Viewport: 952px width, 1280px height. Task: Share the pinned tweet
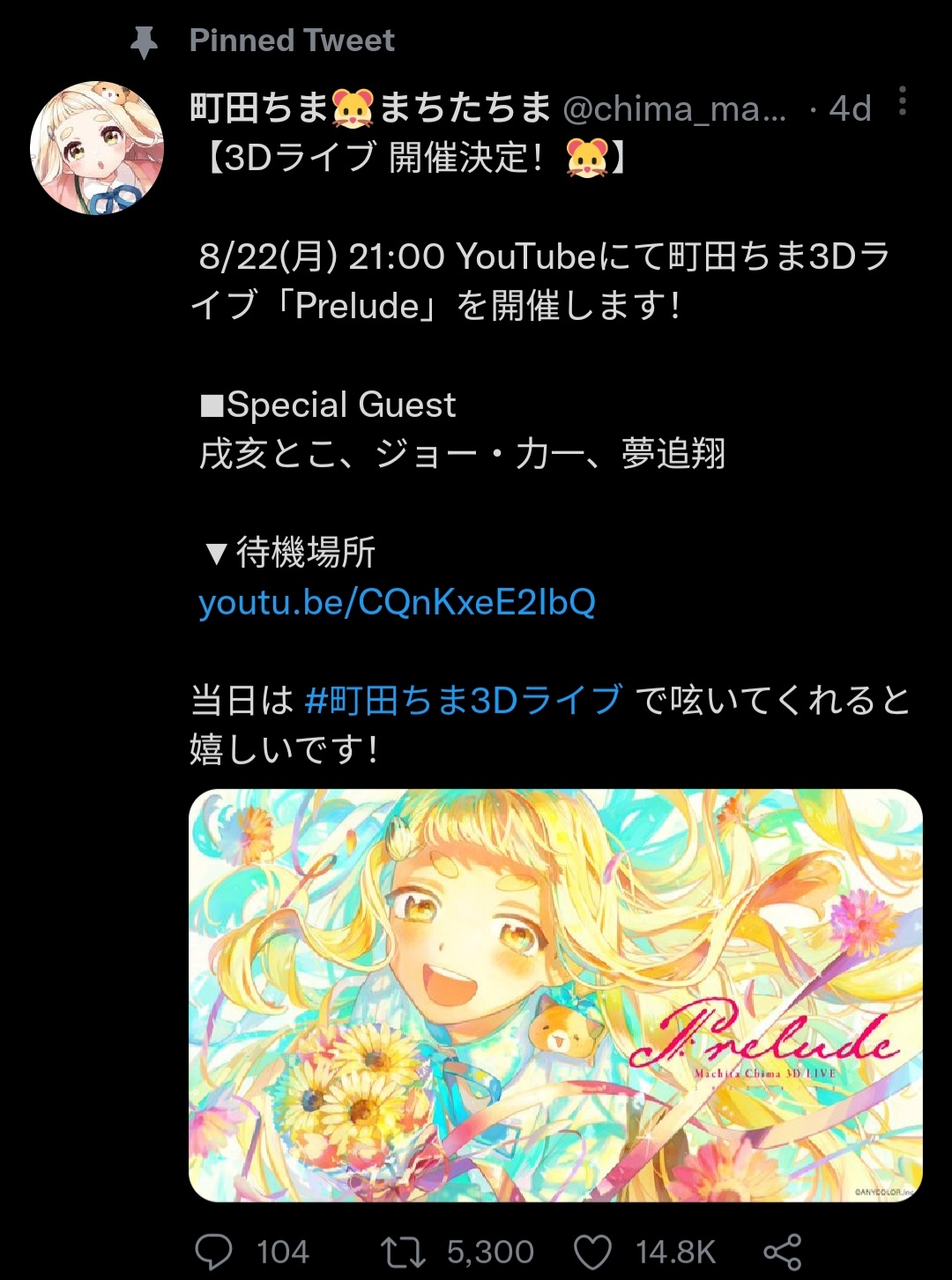pyautogui.click(x=782, y=1251)
